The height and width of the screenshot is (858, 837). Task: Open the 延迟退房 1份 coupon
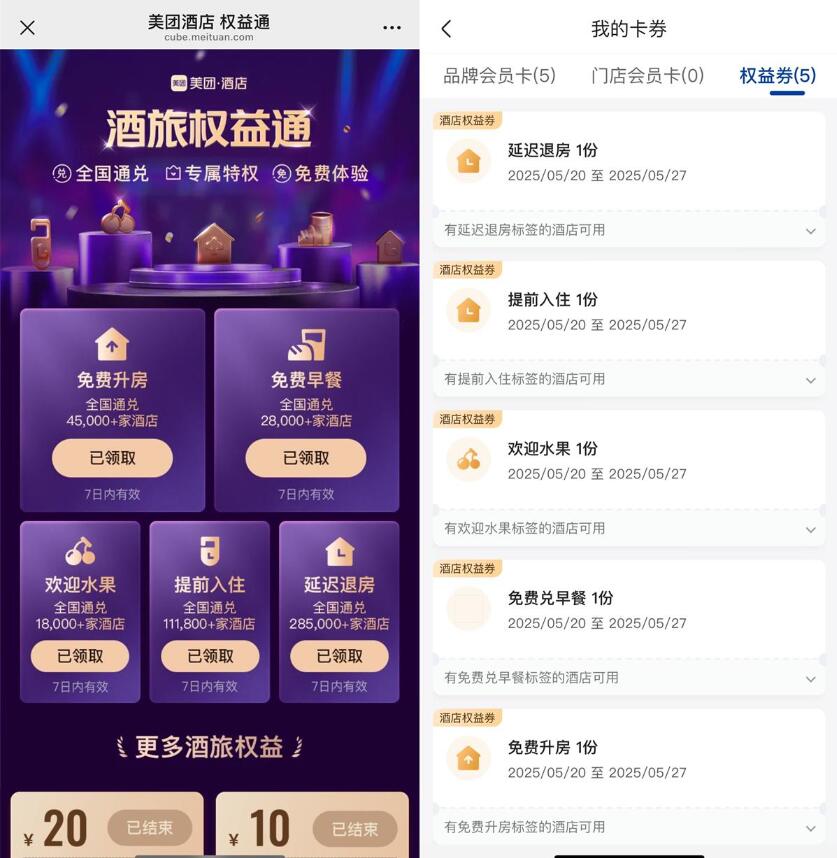point(628,162)
